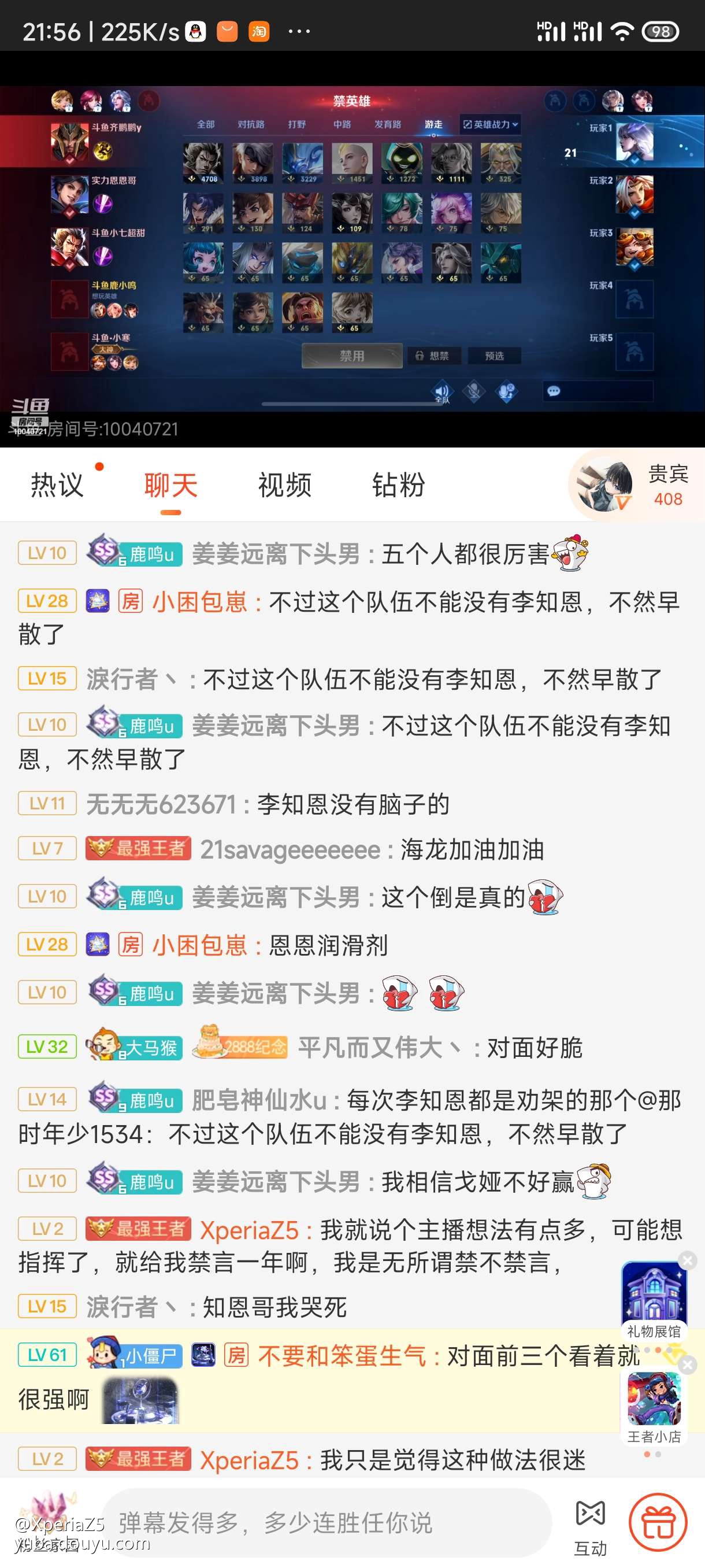Tap the live video player
This screenshot has width=705, height=1568.
point(352,250)
